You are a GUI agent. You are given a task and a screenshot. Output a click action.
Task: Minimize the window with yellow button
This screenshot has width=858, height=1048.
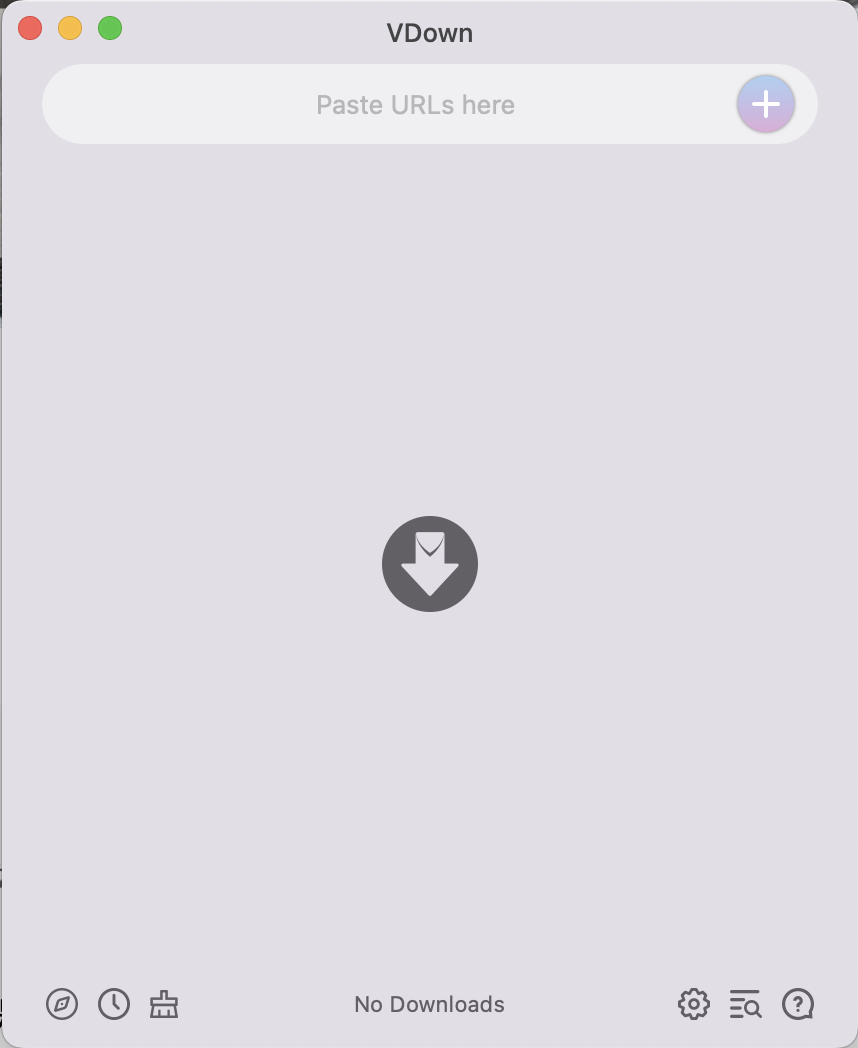pyautogui.click(x=70, y=28)
